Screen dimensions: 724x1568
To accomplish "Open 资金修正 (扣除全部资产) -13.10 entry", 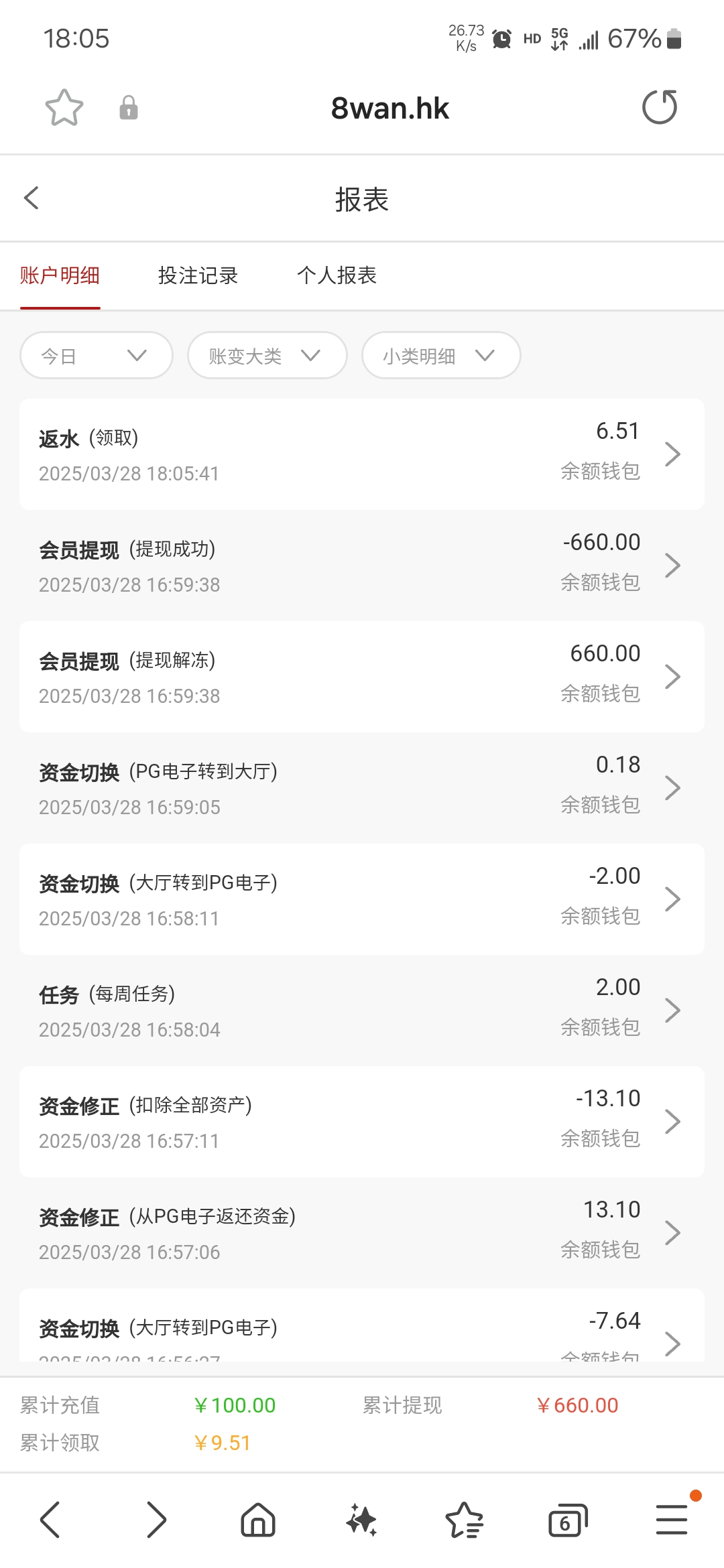I will (x=362, y=1122).
